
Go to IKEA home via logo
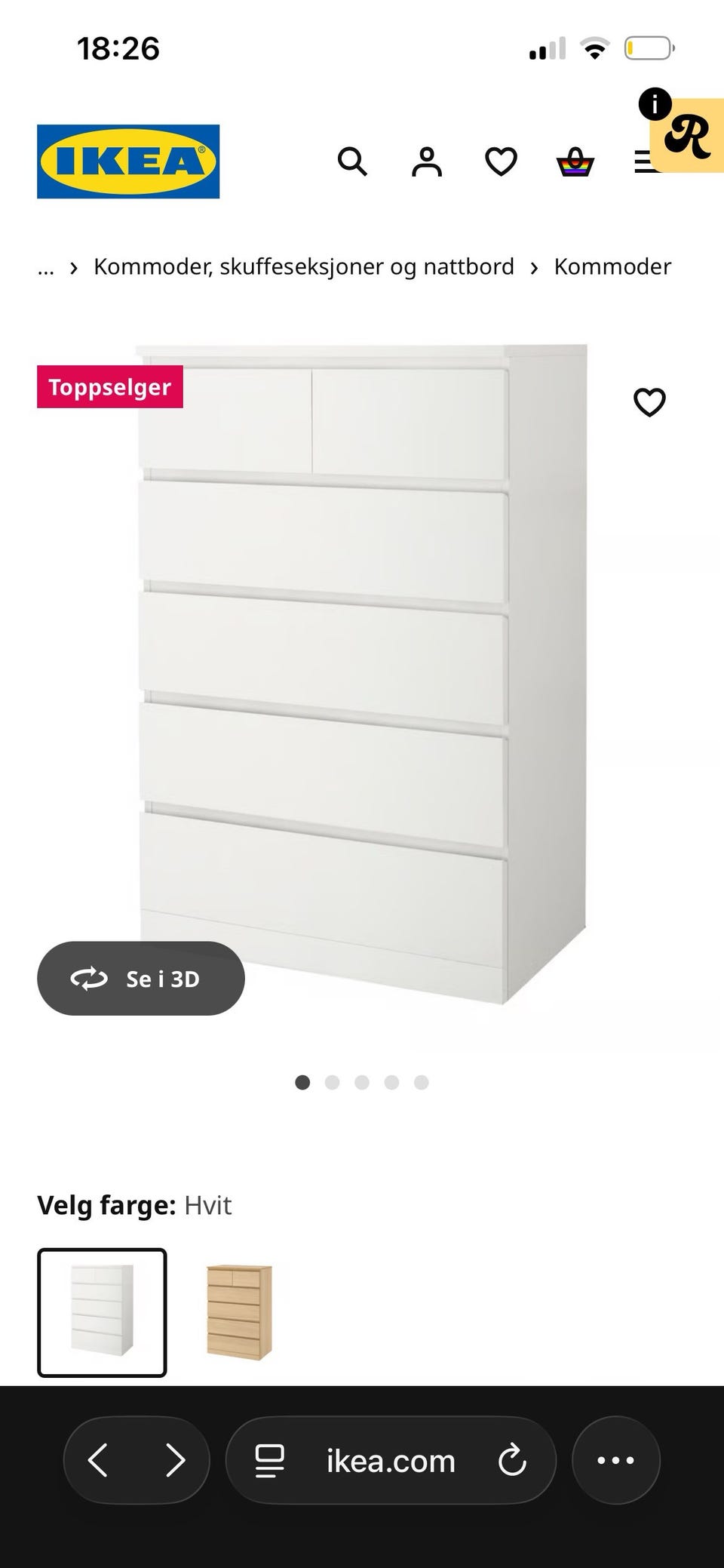point(128,161)
